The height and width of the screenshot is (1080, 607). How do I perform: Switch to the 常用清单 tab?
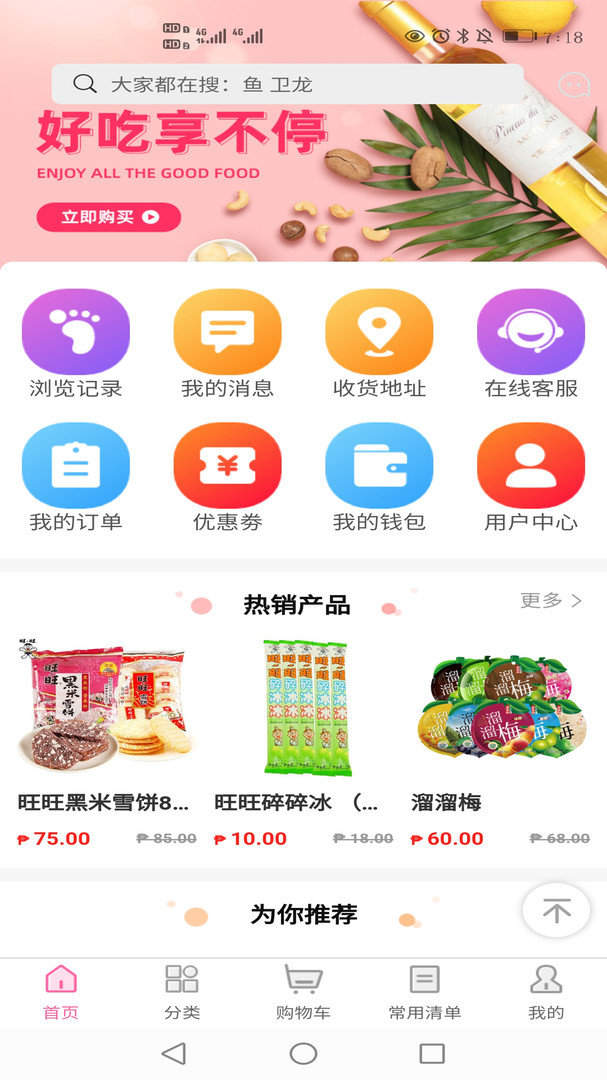tap(424, 993)
